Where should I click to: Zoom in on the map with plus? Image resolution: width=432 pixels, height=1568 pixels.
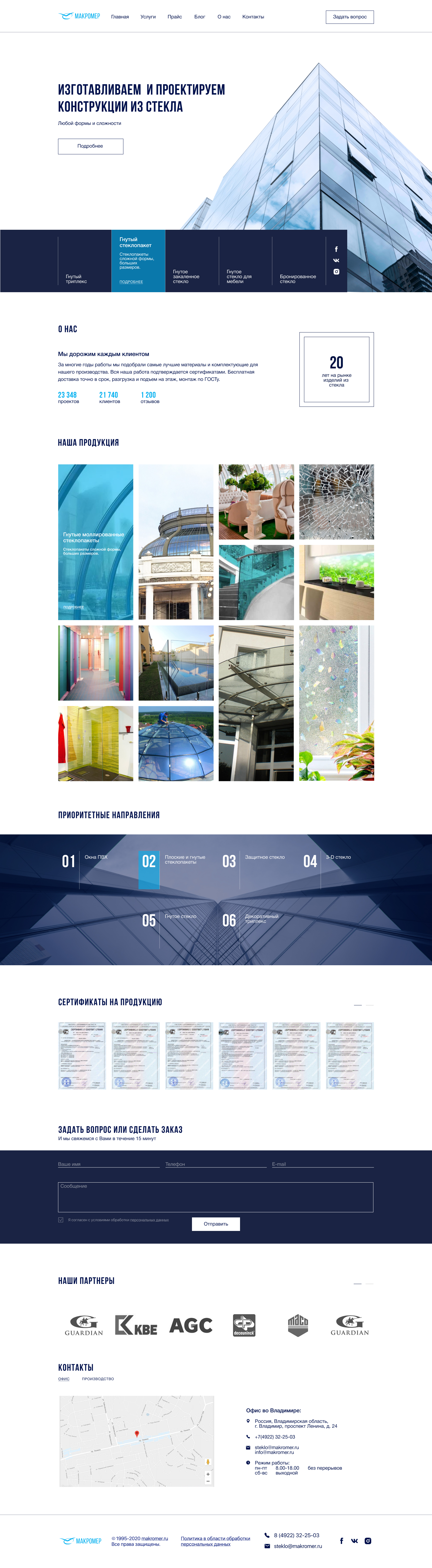pyautogui.click(x=208, y=1474)
